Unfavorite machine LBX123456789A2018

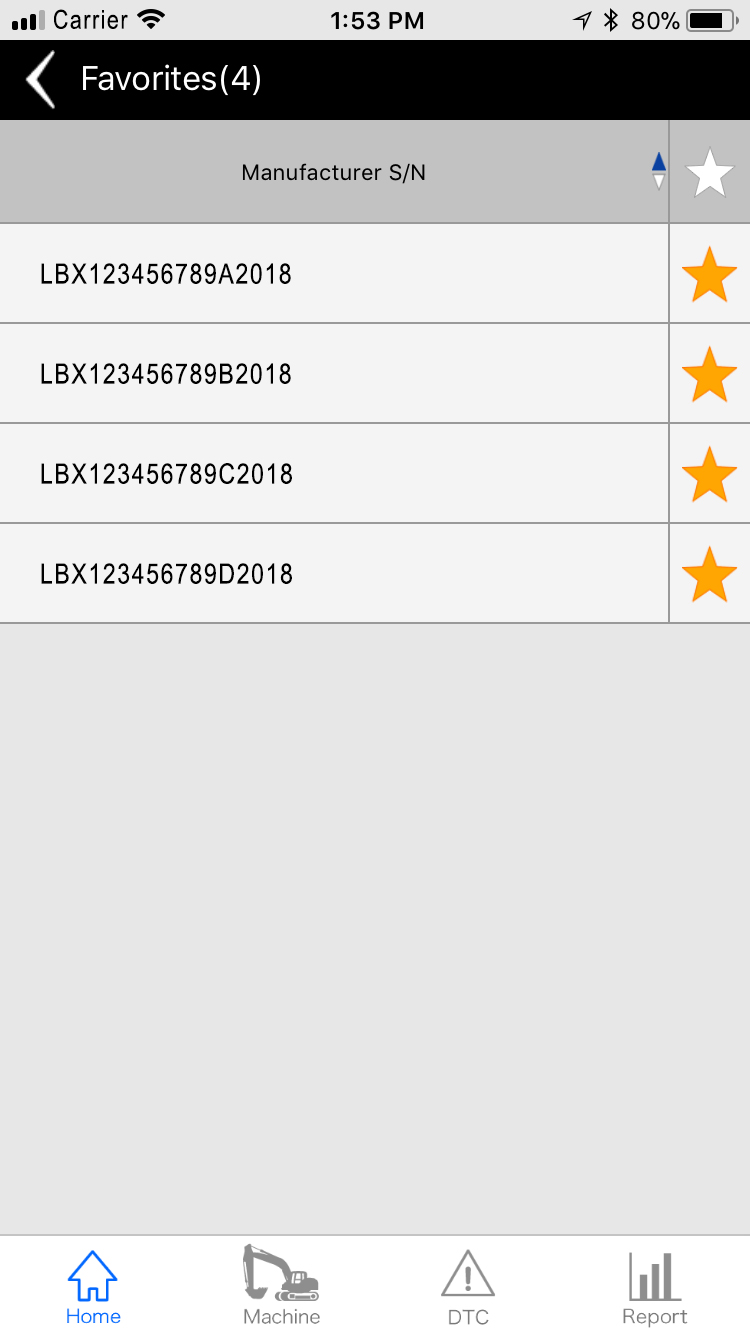709,274
